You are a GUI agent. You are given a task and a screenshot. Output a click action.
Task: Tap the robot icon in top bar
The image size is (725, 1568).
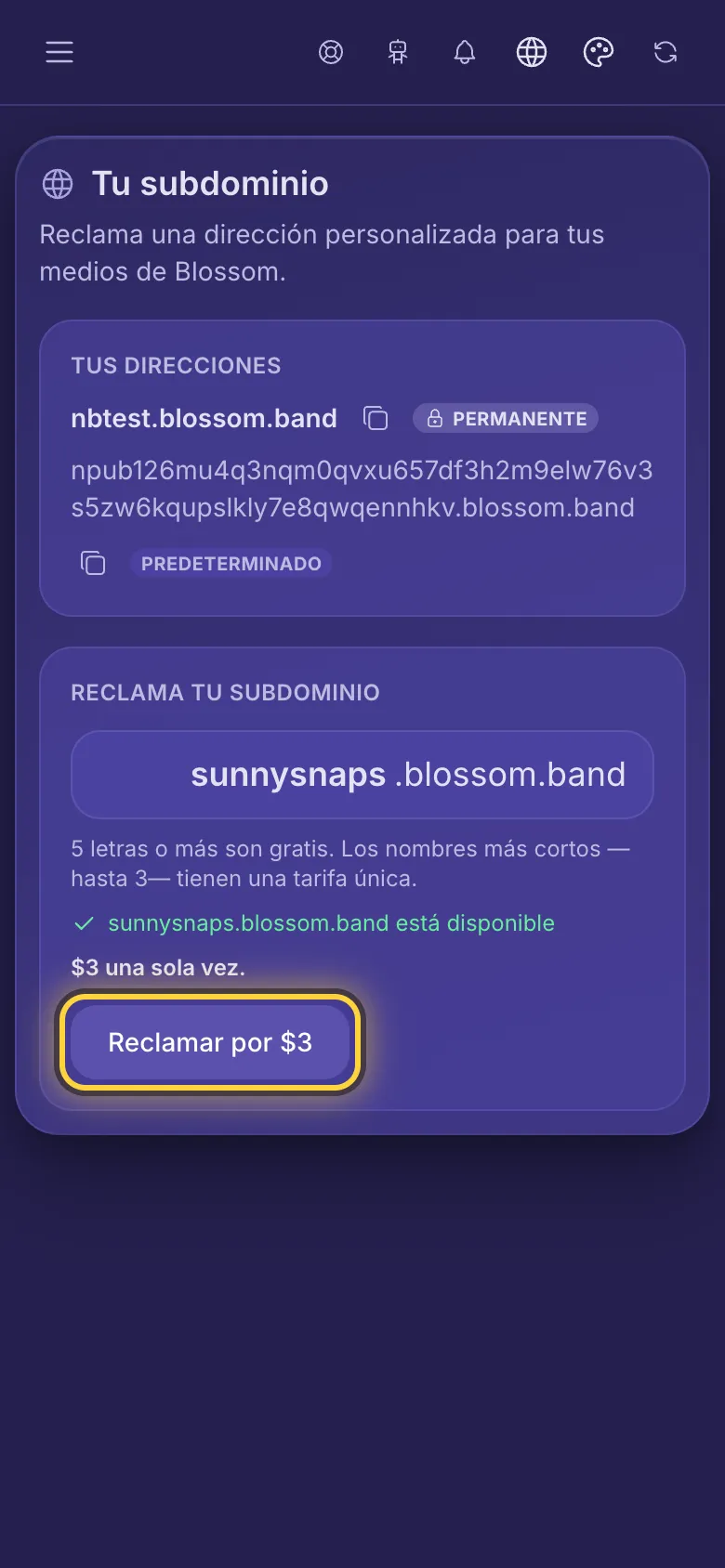398,52
